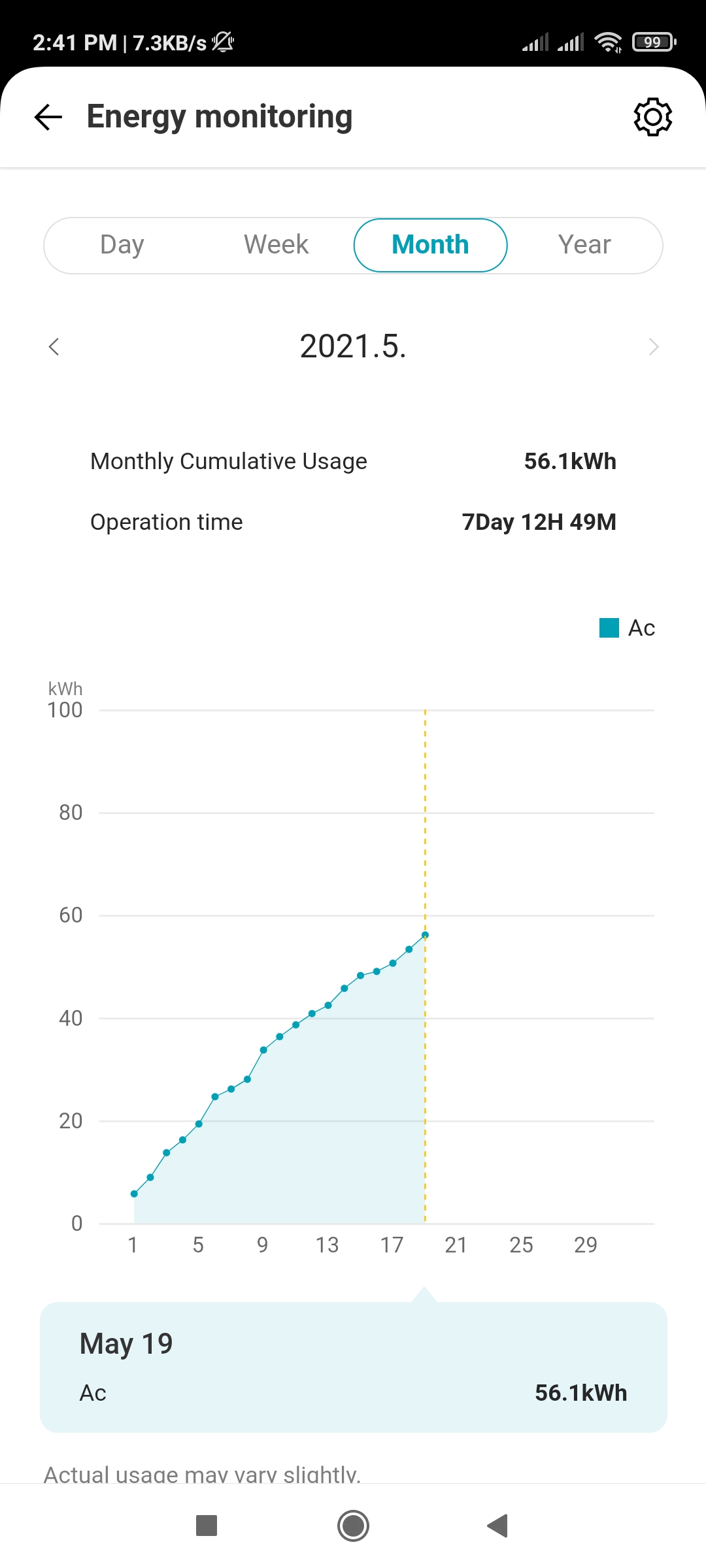The height and width of the screenshot is (1568, 706).
Task: Tap the system home button
Action: pos(353,1526)
